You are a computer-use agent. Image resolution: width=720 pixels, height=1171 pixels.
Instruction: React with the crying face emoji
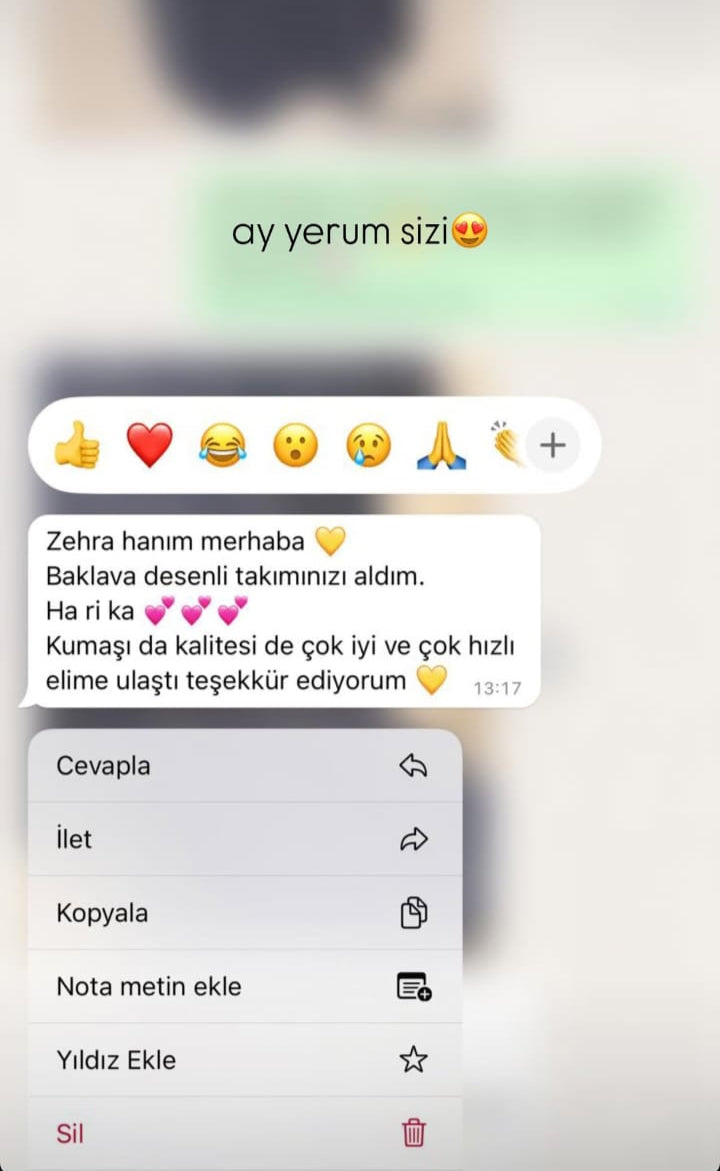[x=369, y=445]
